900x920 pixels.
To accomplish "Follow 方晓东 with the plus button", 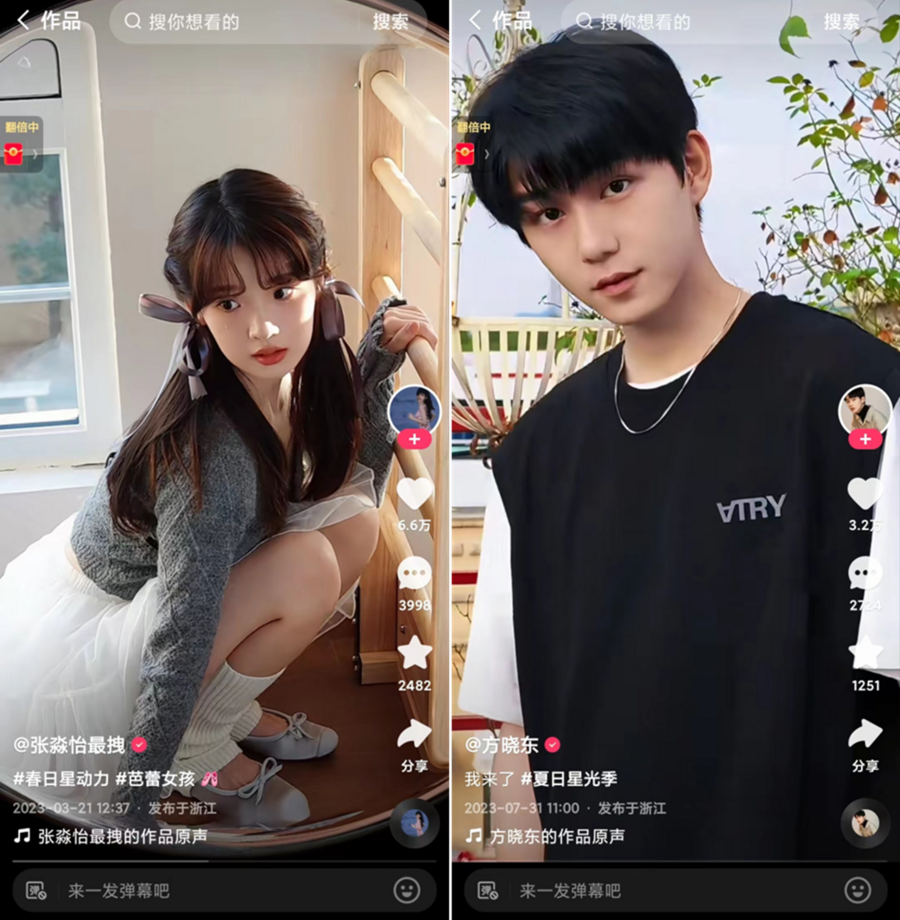I will point(865,439).
